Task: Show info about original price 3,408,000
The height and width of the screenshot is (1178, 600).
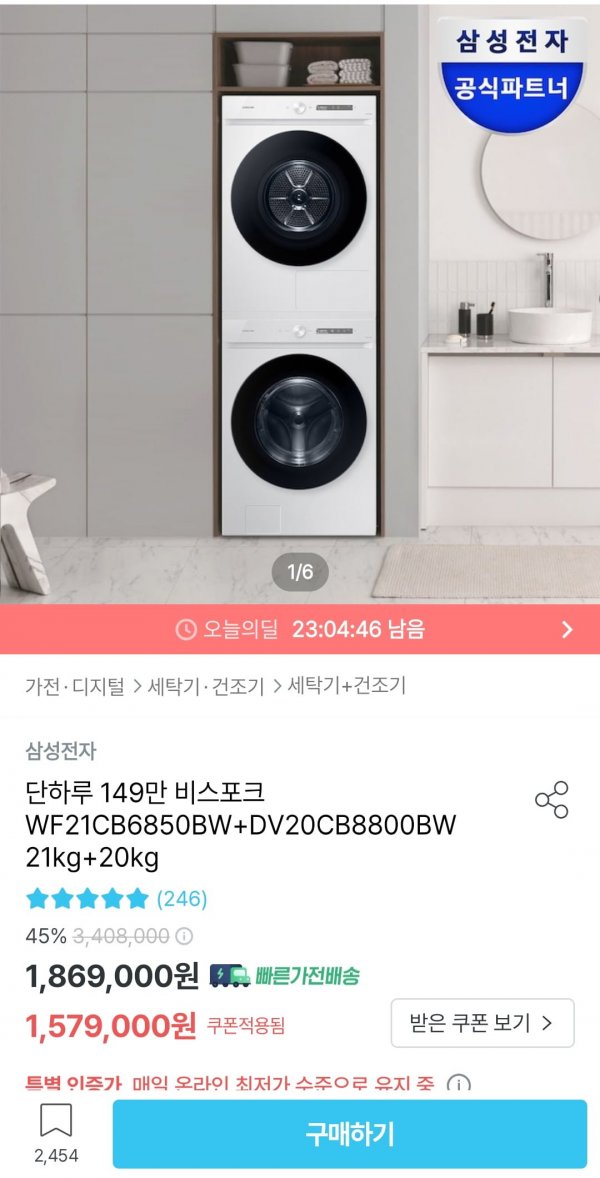Action: click(x=185, y=937)
